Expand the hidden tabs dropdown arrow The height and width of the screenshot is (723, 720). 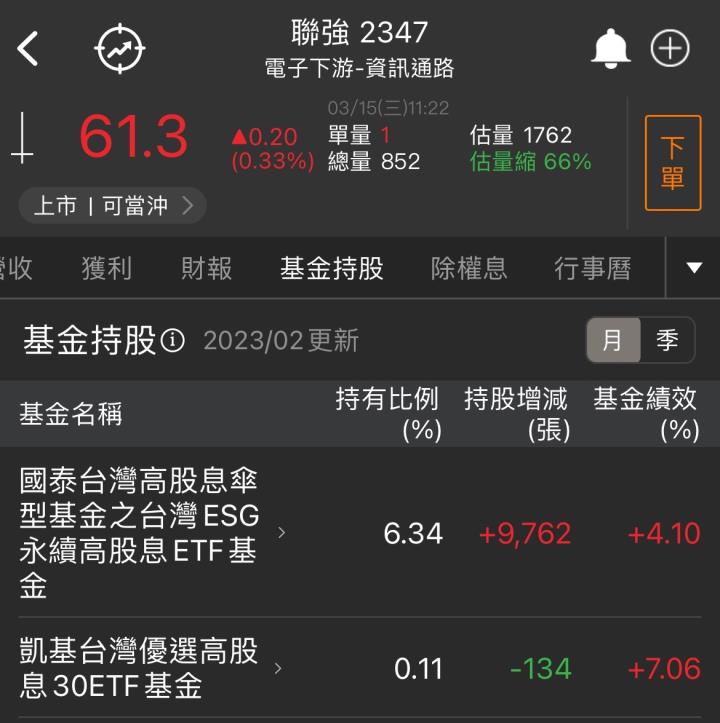pos(693,267)
